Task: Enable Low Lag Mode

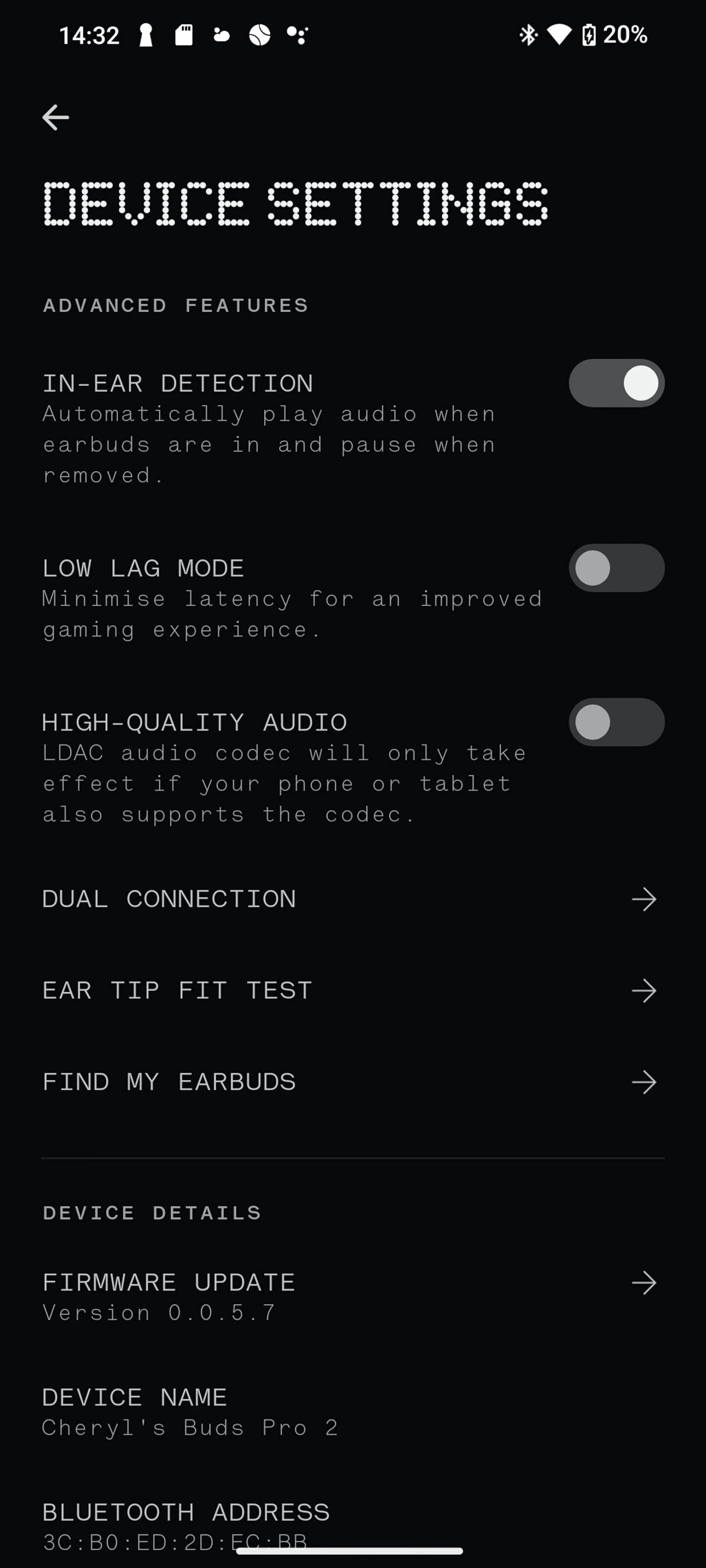Action: pos(616,568)
